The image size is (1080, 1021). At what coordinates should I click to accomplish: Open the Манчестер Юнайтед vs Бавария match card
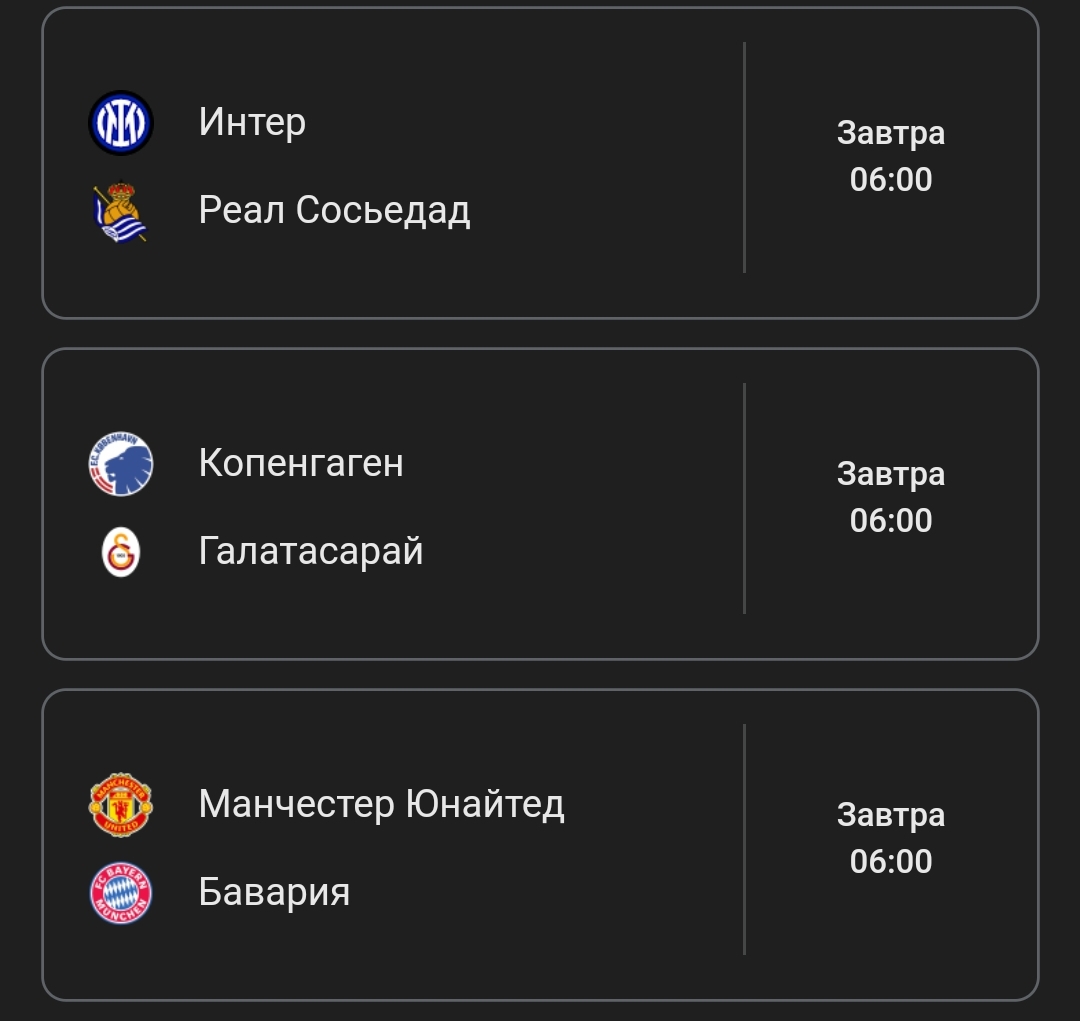[540, 845]
